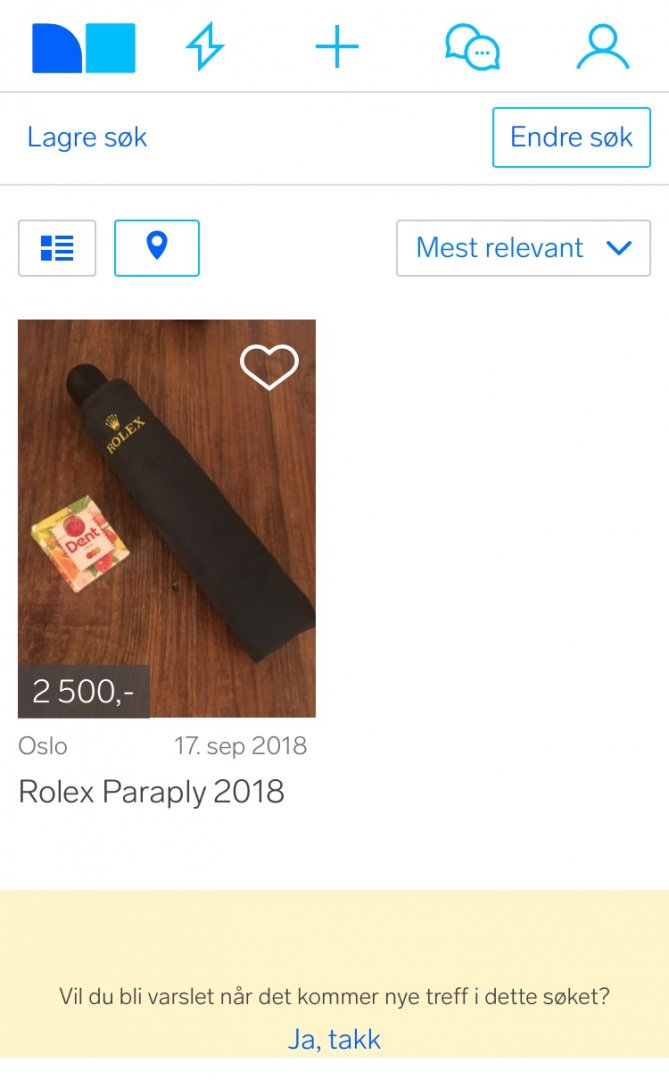Accept search alerts with Ja, takk
The width and height of the screenshot is (669, 1080).
(x=334, y=1039)
